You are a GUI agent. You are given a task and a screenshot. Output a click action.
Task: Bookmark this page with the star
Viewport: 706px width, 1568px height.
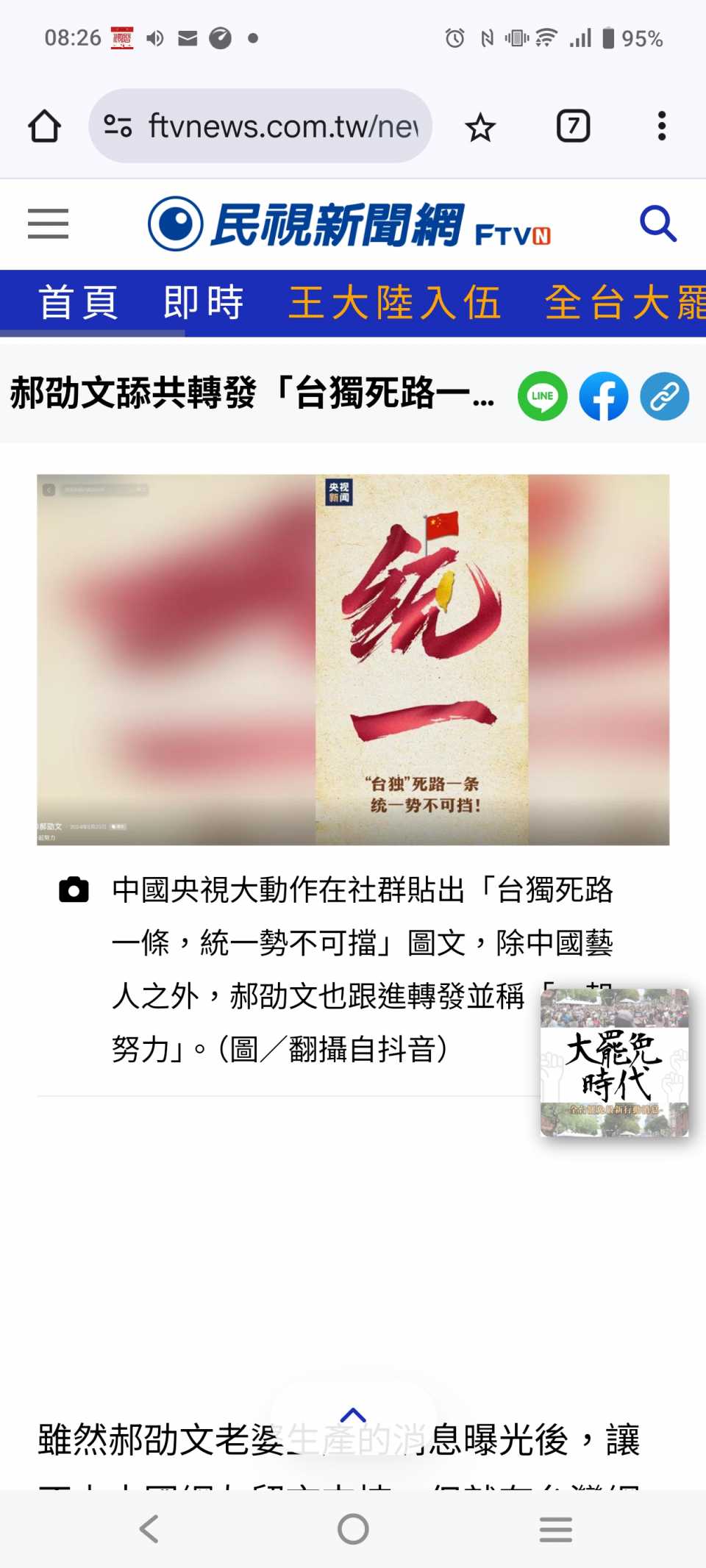coord(480,128)
